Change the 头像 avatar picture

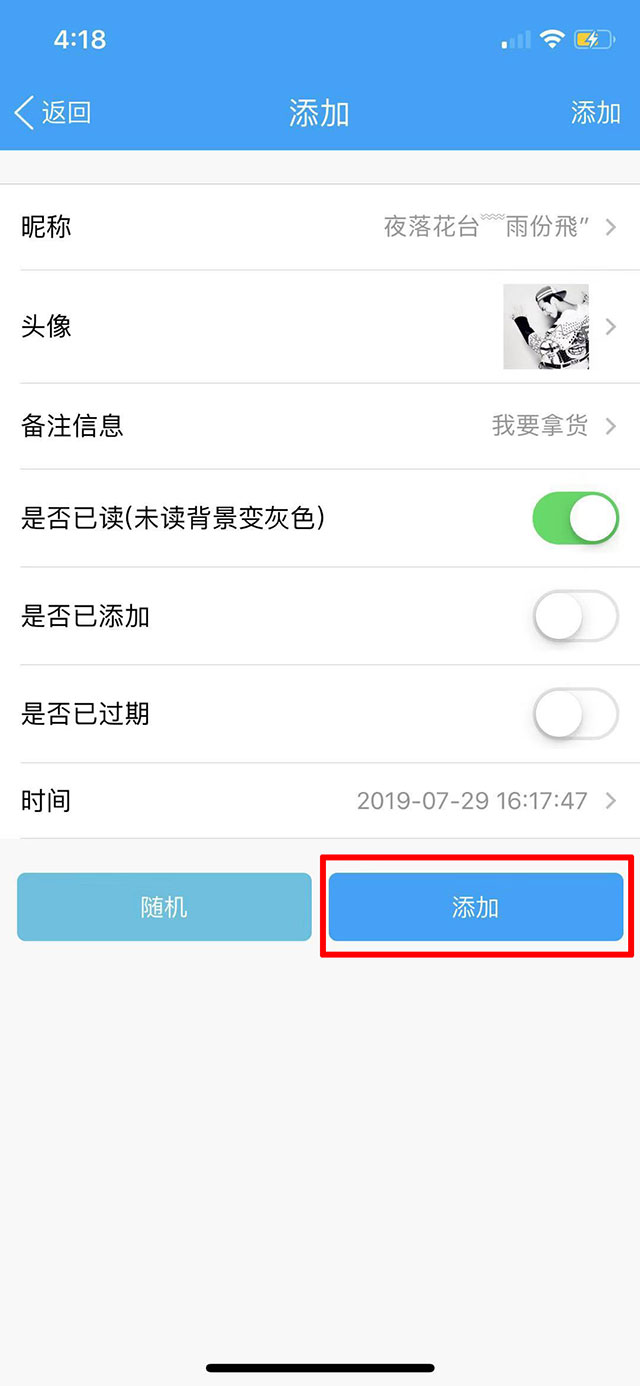tap(546, 327)
